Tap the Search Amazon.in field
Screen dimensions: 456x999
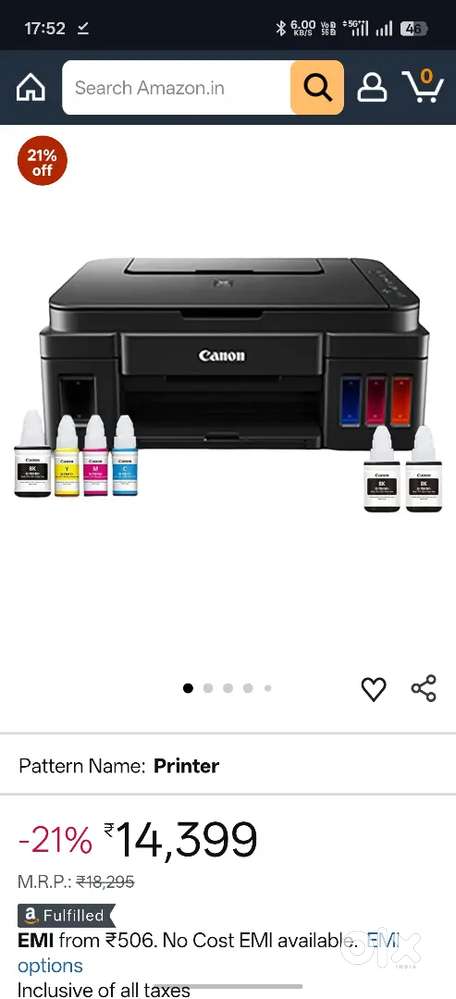click(x=176, y=87)
